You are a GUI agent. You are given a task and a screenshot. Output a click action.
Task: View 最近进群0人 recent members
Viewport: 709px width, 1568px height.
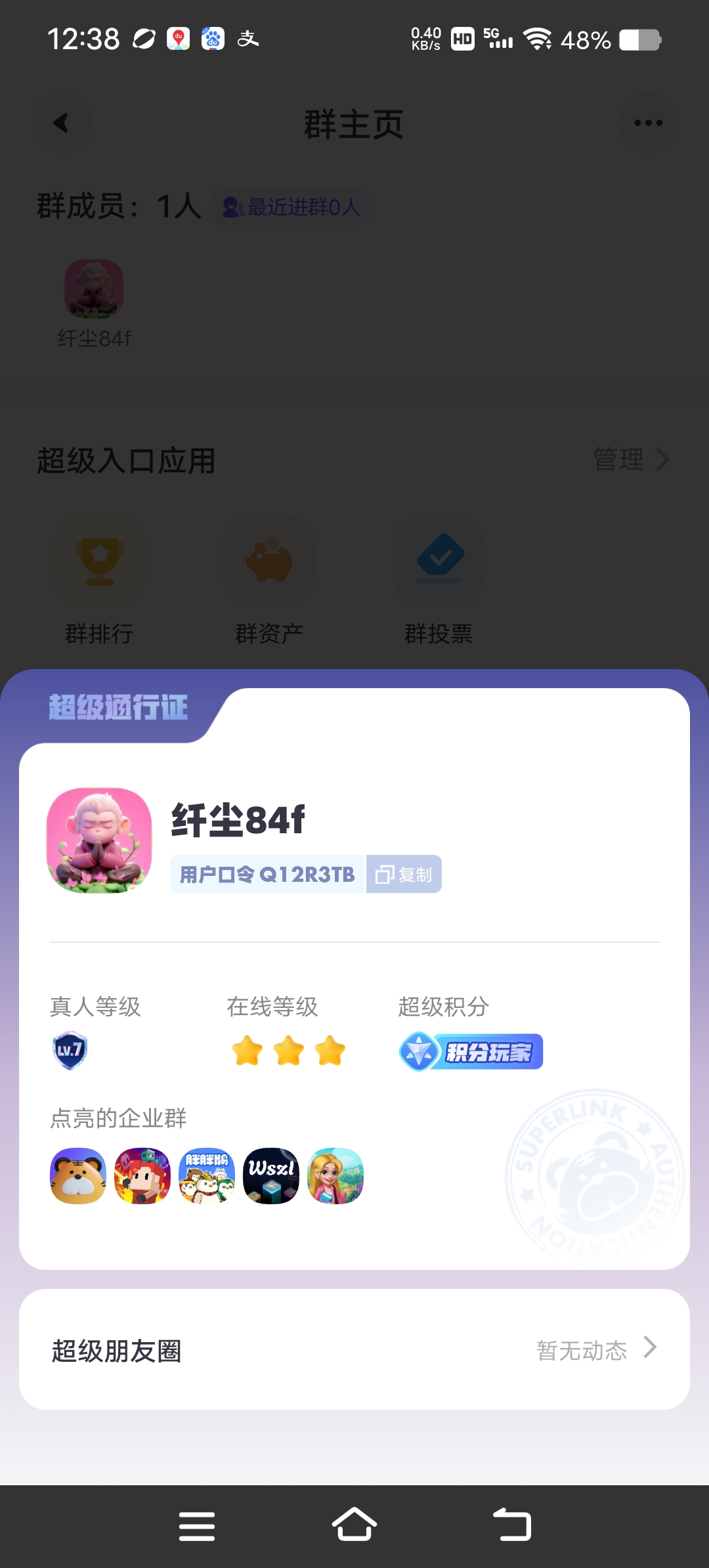pyautogui.click(x=291, y=206)
